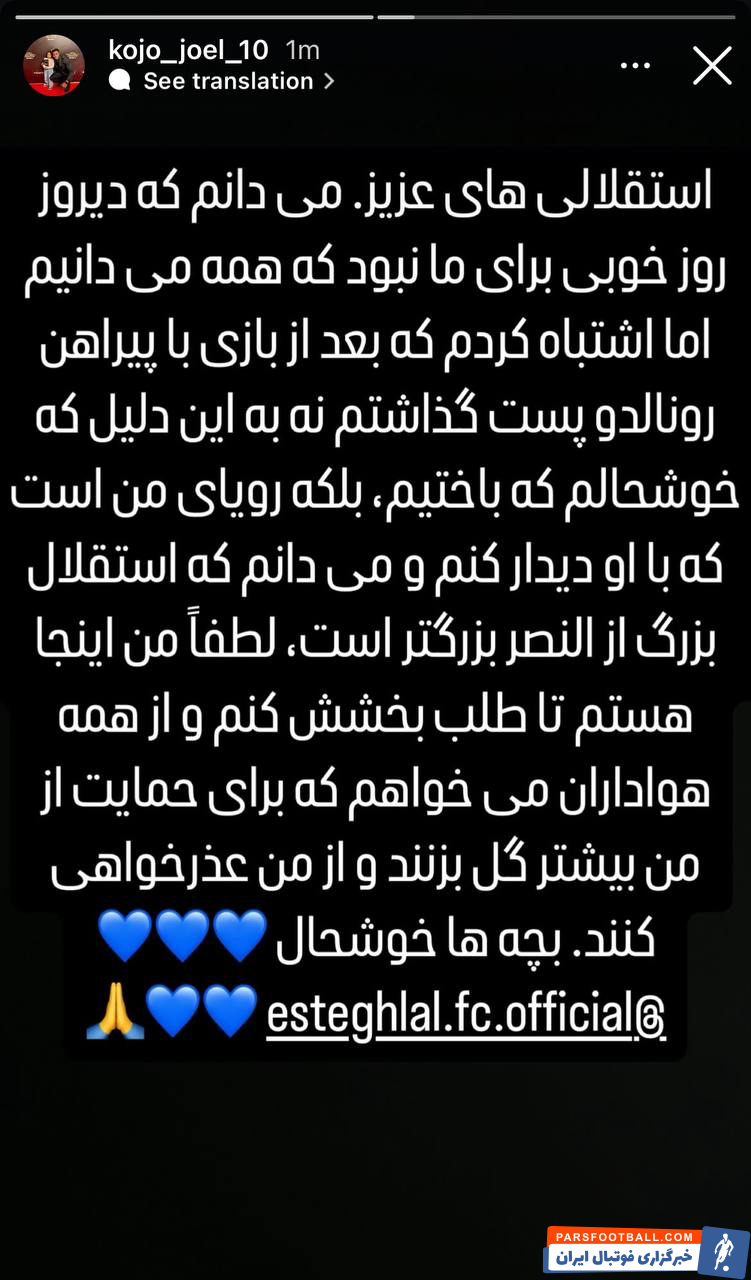
Task: Tap See translation under the username
Action: [227, 82]
